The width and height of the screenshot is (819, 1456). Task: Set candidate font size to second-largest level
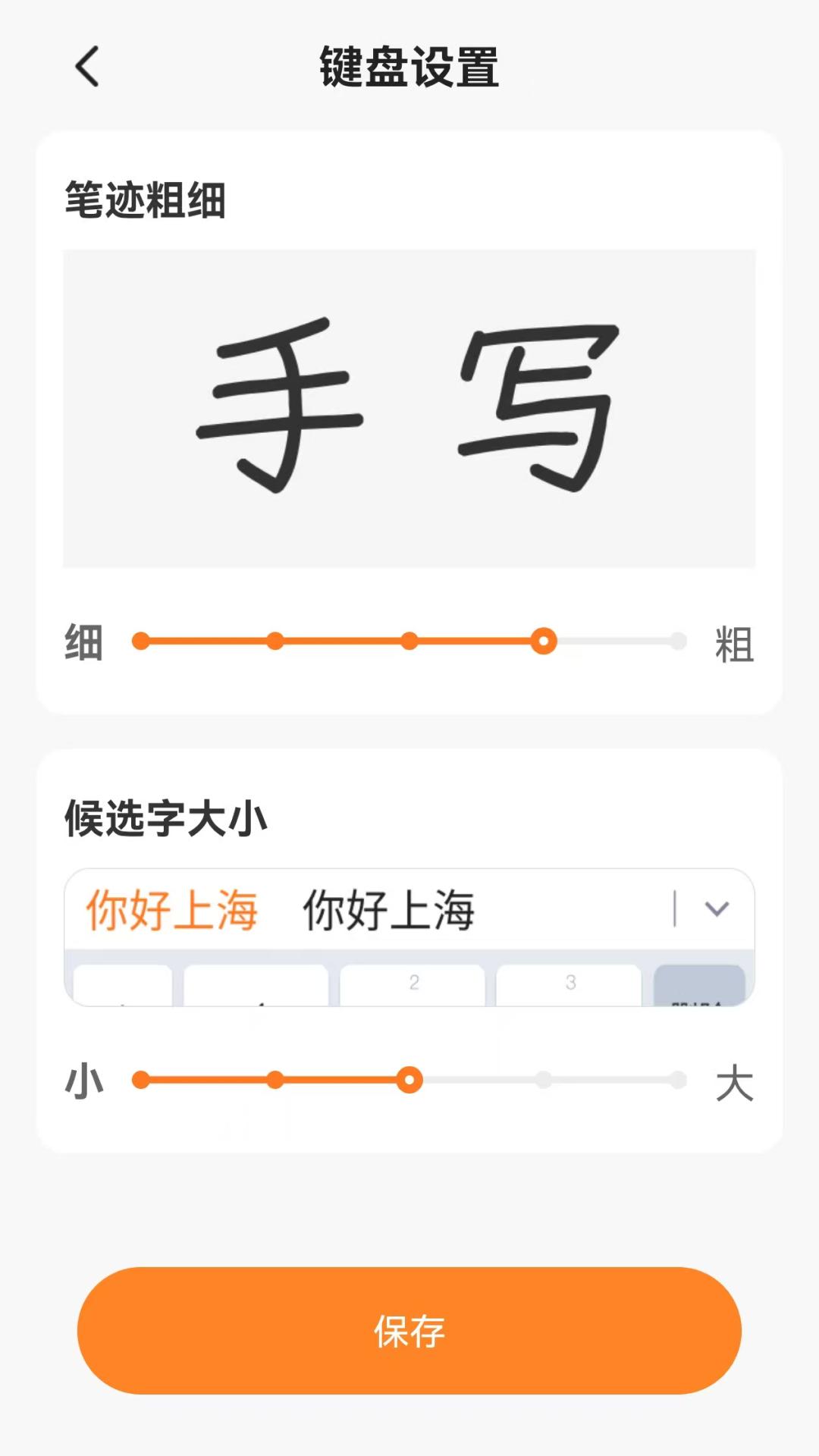pyautogui.click(x=544, y=1080)
